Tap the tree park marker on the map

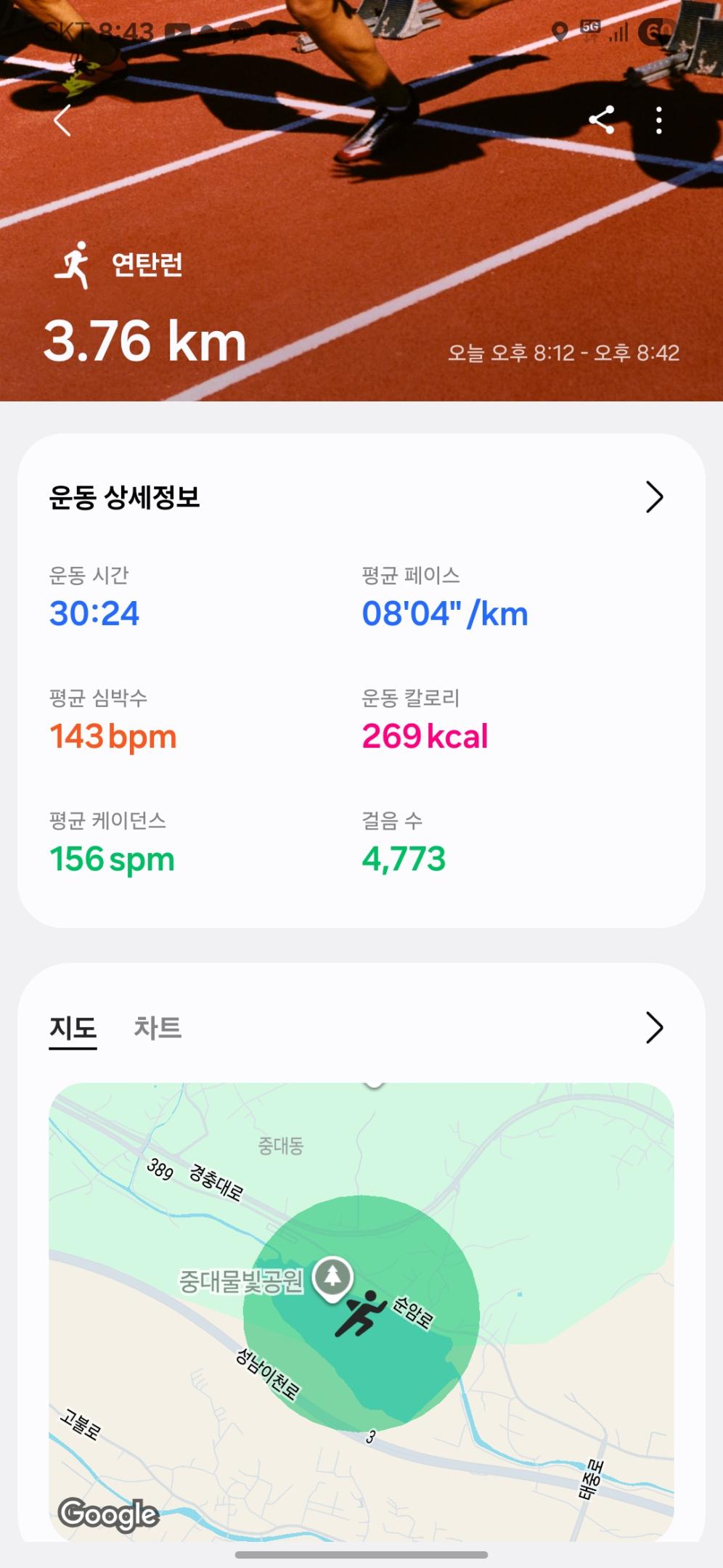click(x=333, y=1278)
